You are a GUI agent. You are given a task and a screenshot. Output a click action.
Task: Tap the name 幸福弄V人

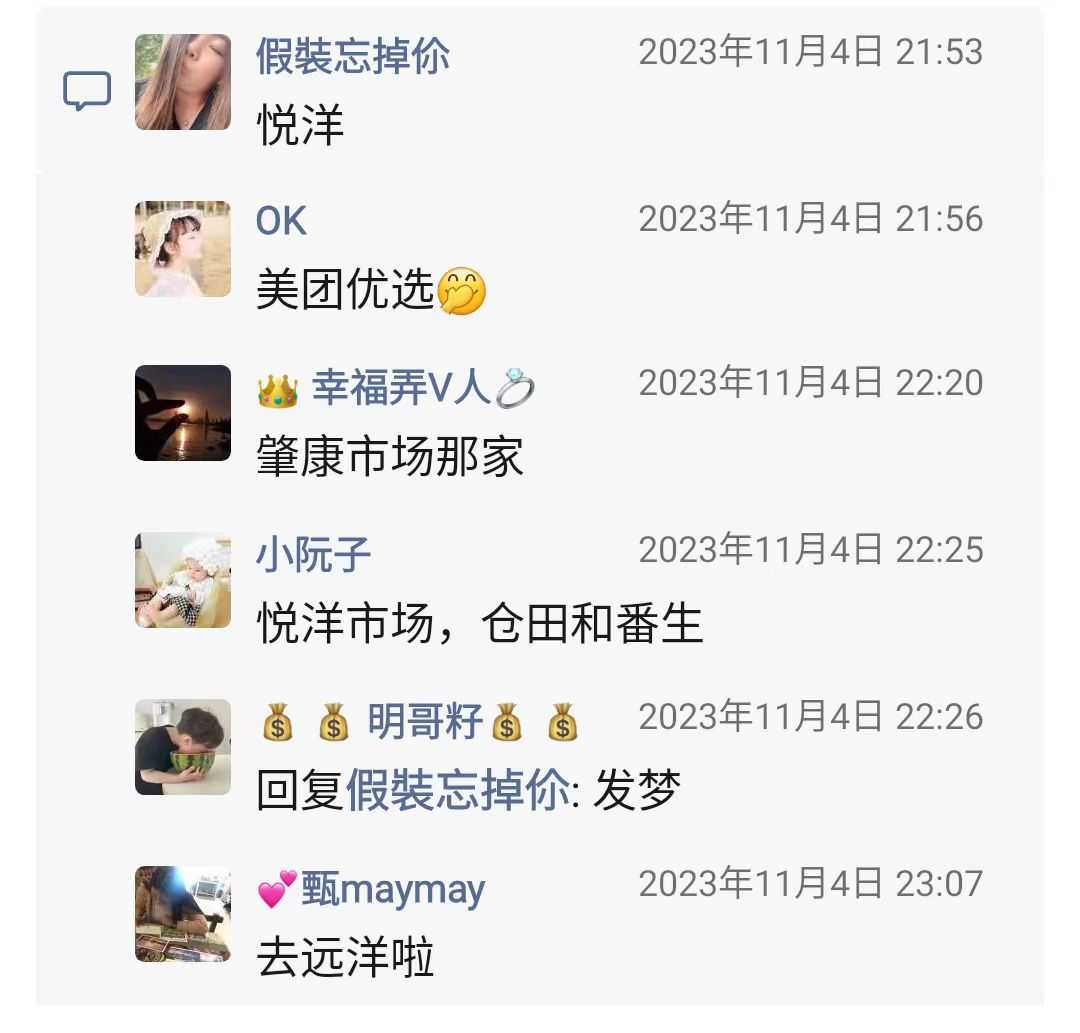coord(400,387)
